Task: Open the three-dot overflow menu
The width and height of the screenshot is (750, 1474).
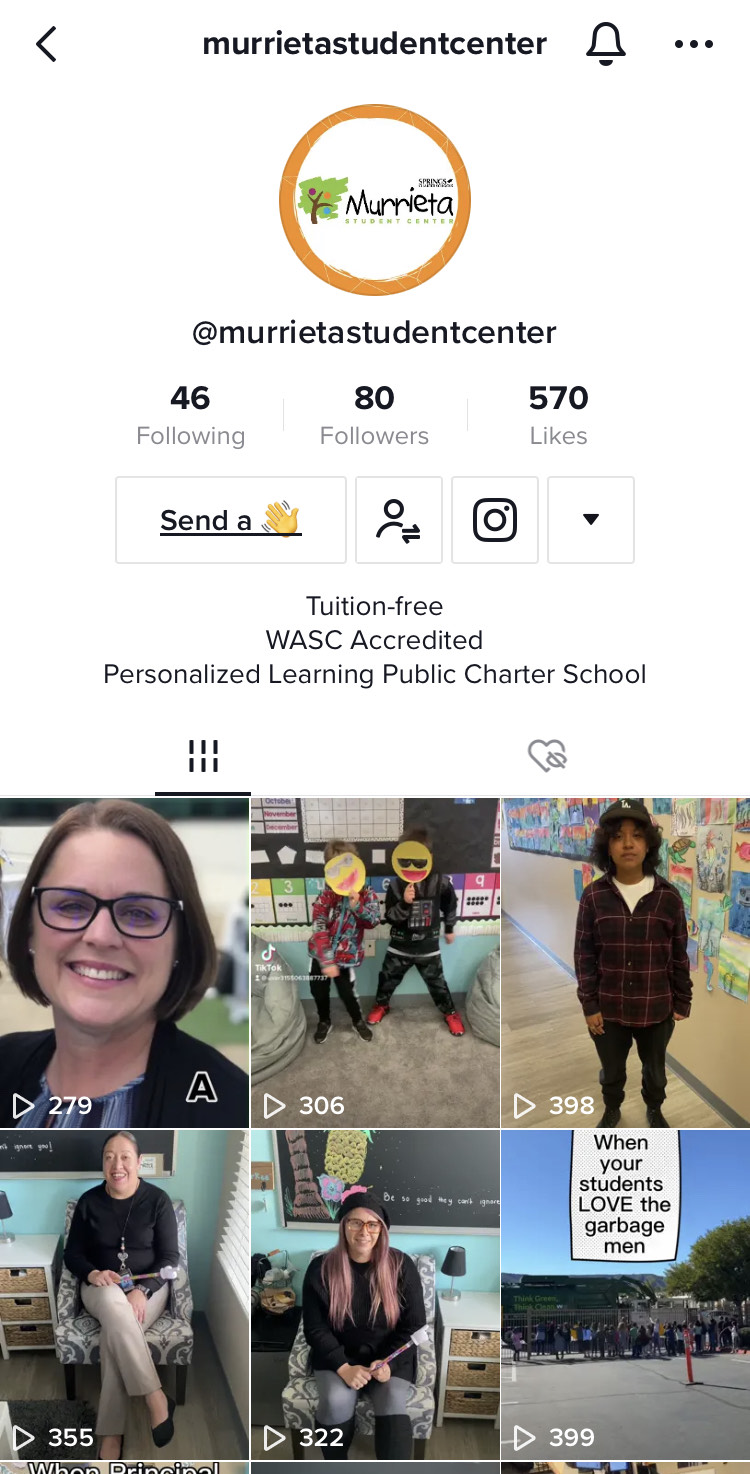Action: point(693,44)
